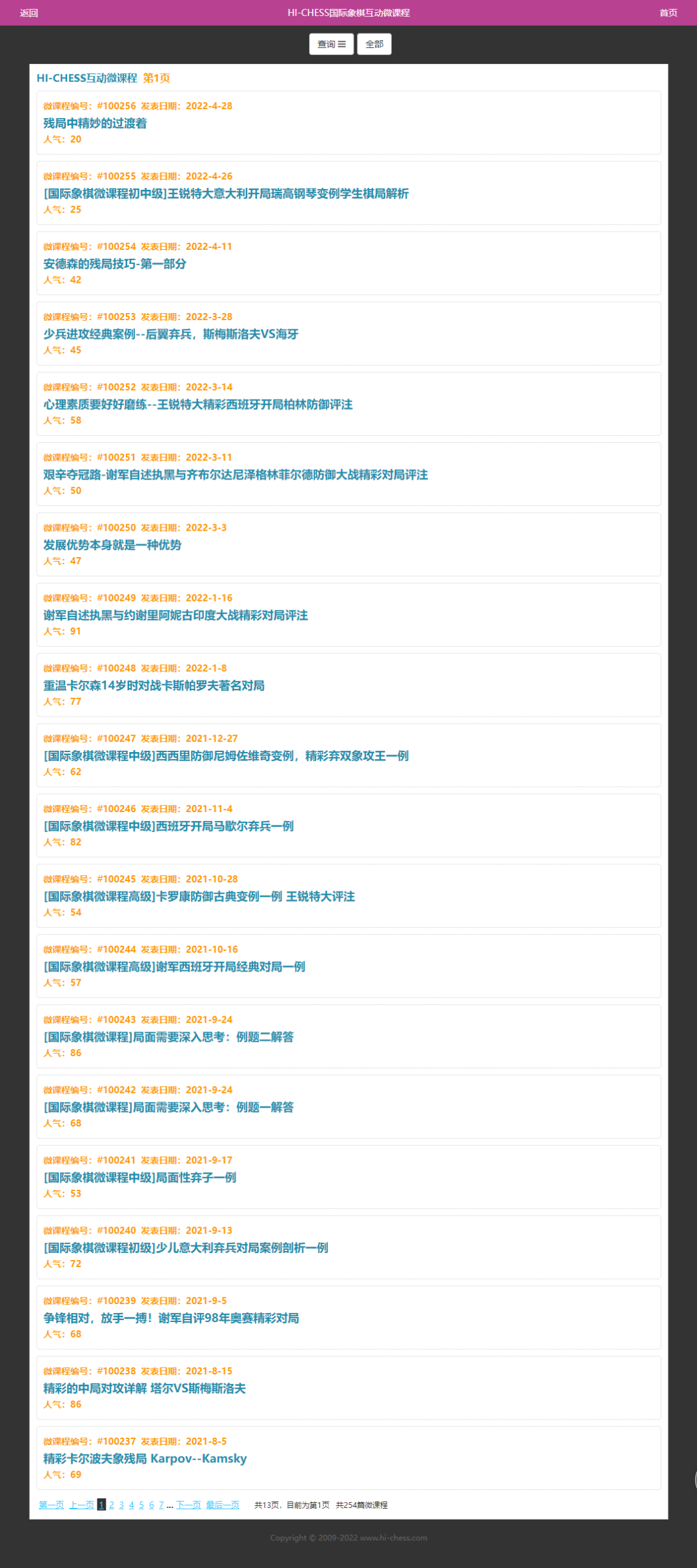Jump to page 7
Image resolution: width=697 pixels, height=1568 pixels.
161,1505
